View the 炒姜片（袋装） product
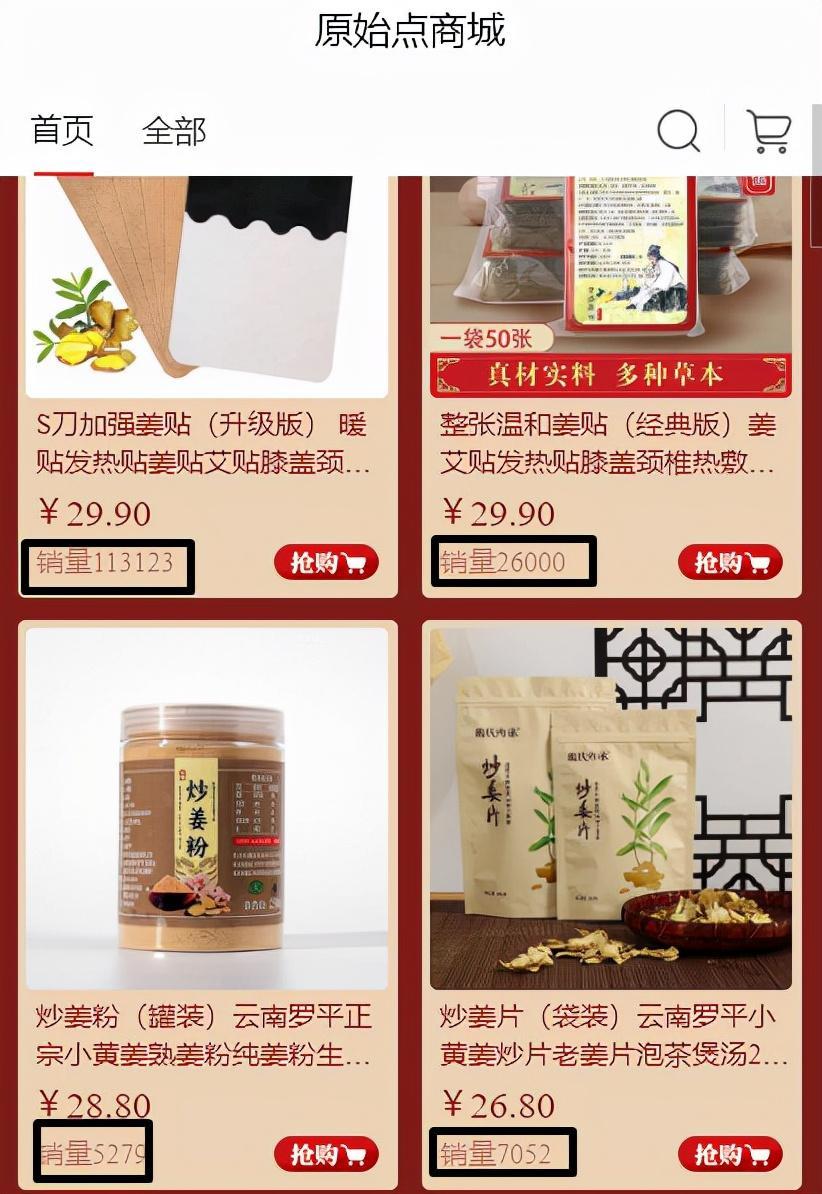822x1194 pixels. pos(610,808)
